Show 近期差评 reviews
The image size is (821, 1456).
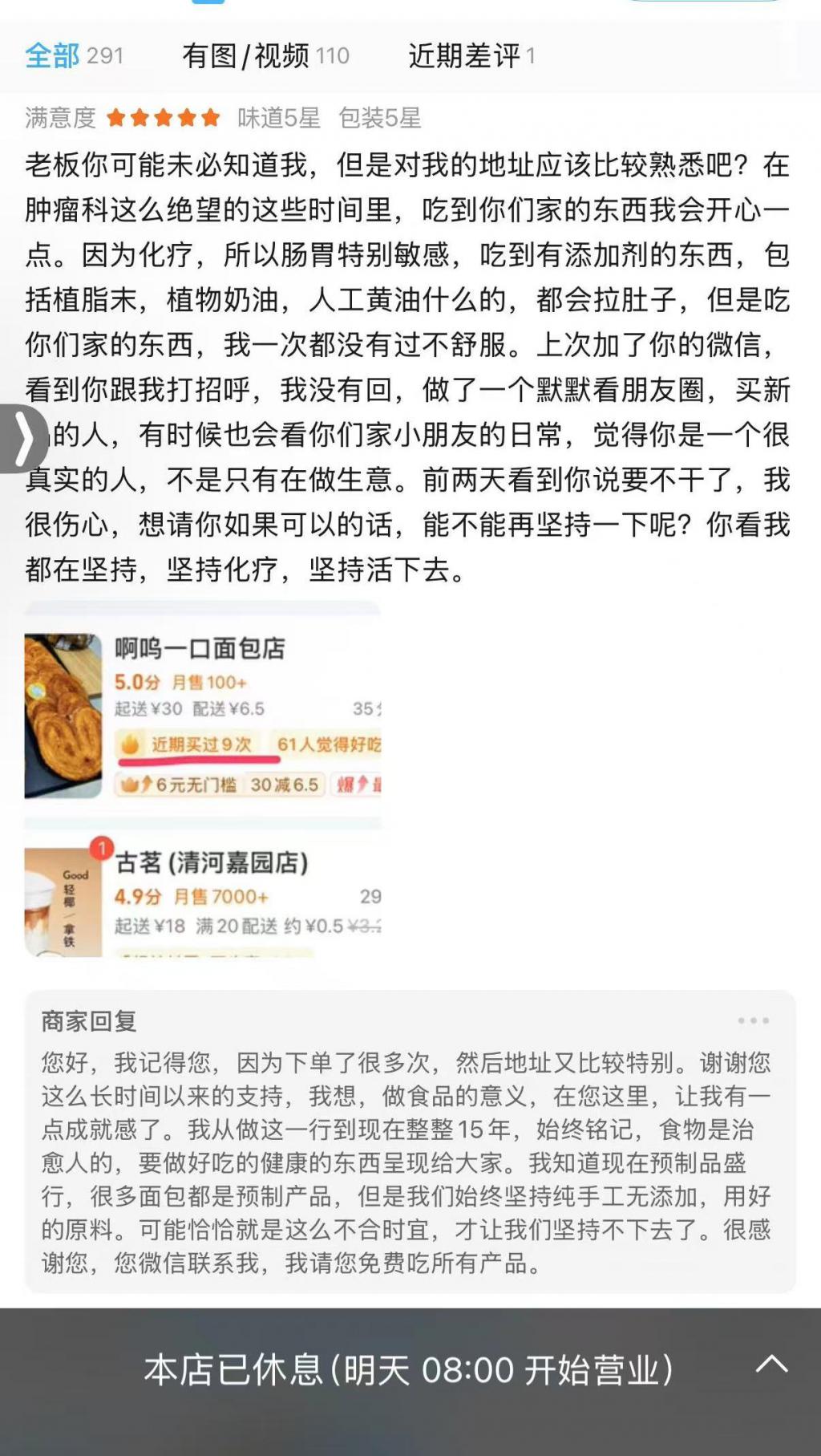tap(471, 55)
